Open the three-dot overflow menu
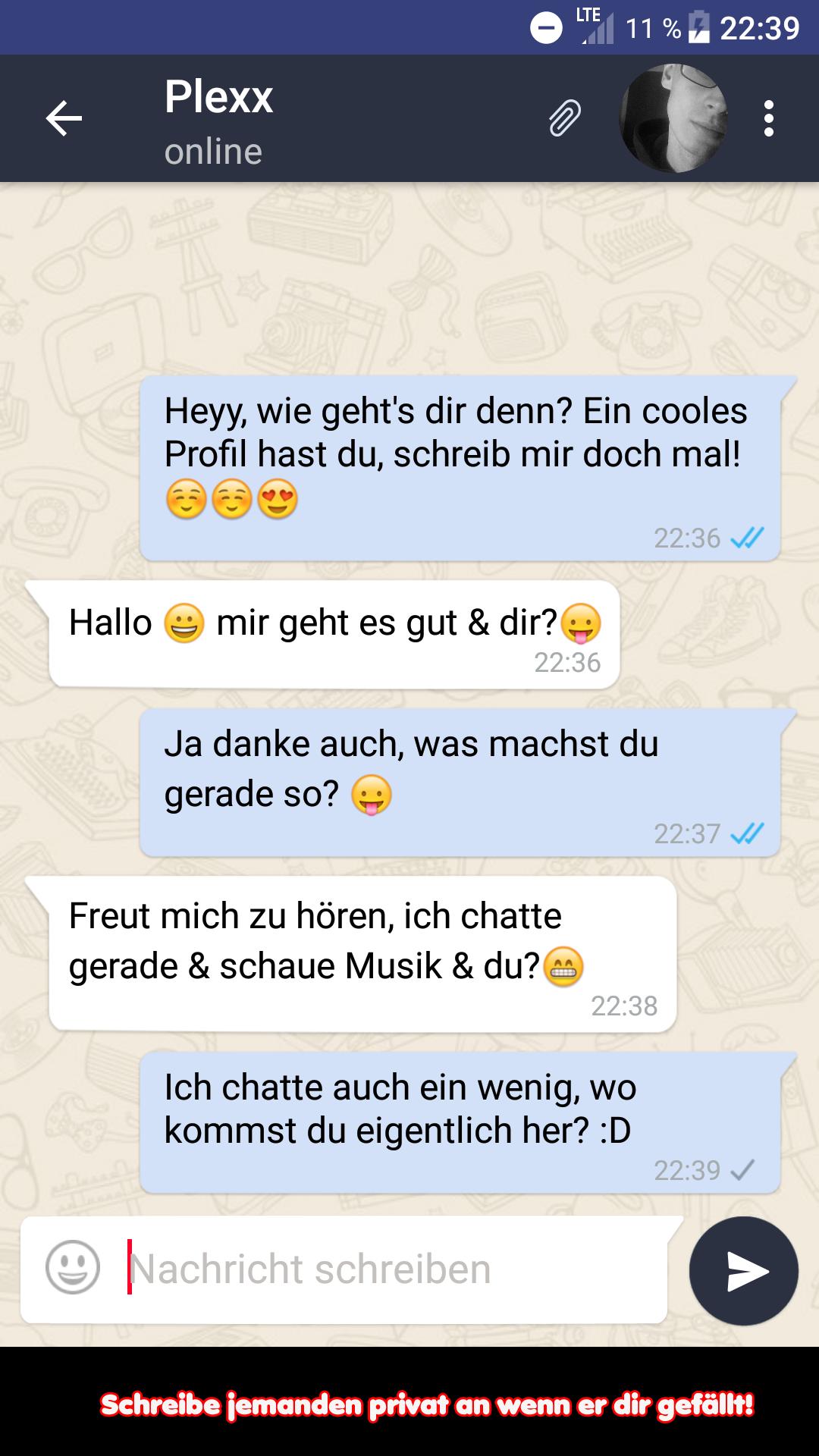 tap(769, 119)
